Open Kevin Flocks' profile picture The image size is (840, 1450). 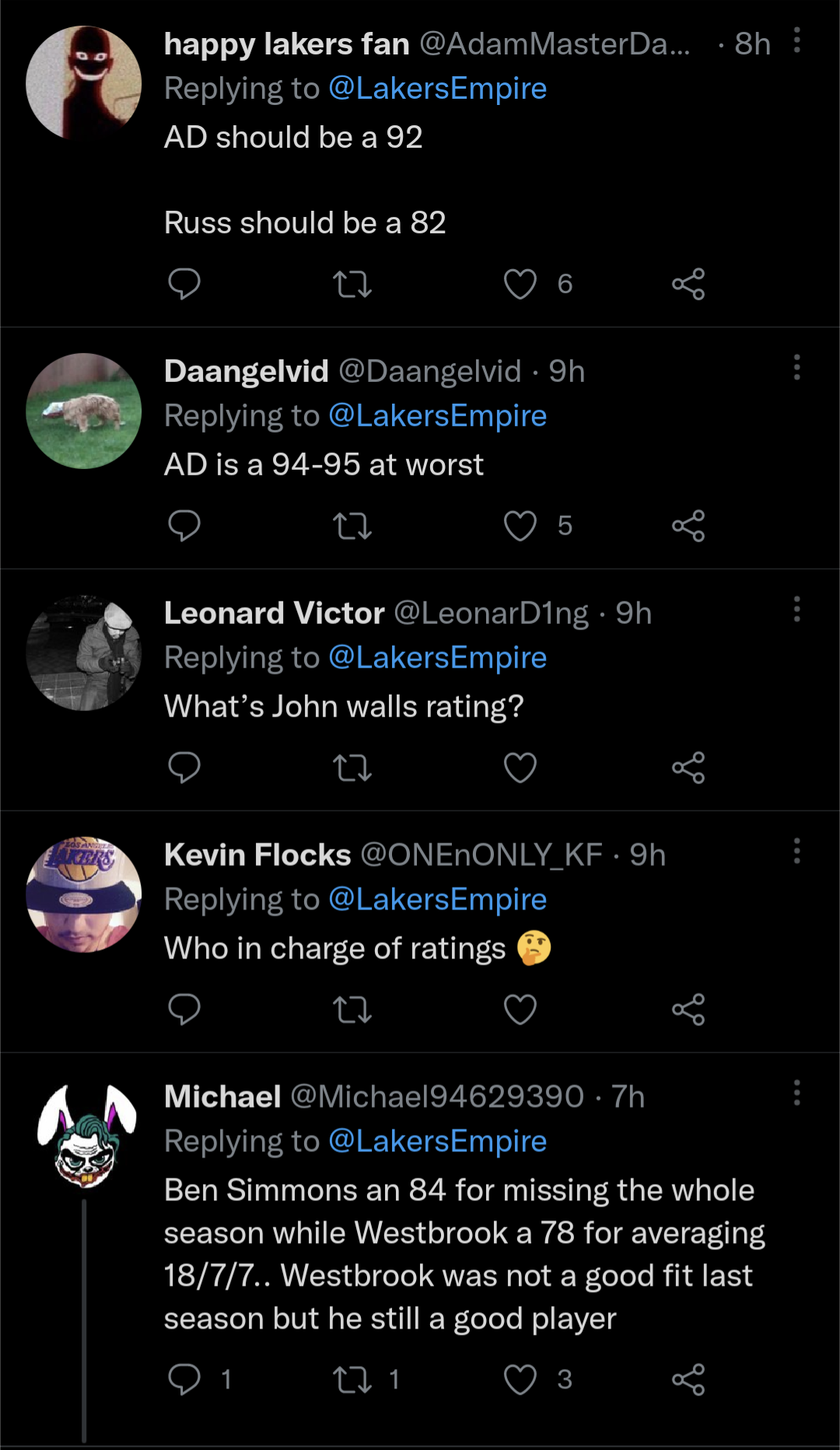84,895
